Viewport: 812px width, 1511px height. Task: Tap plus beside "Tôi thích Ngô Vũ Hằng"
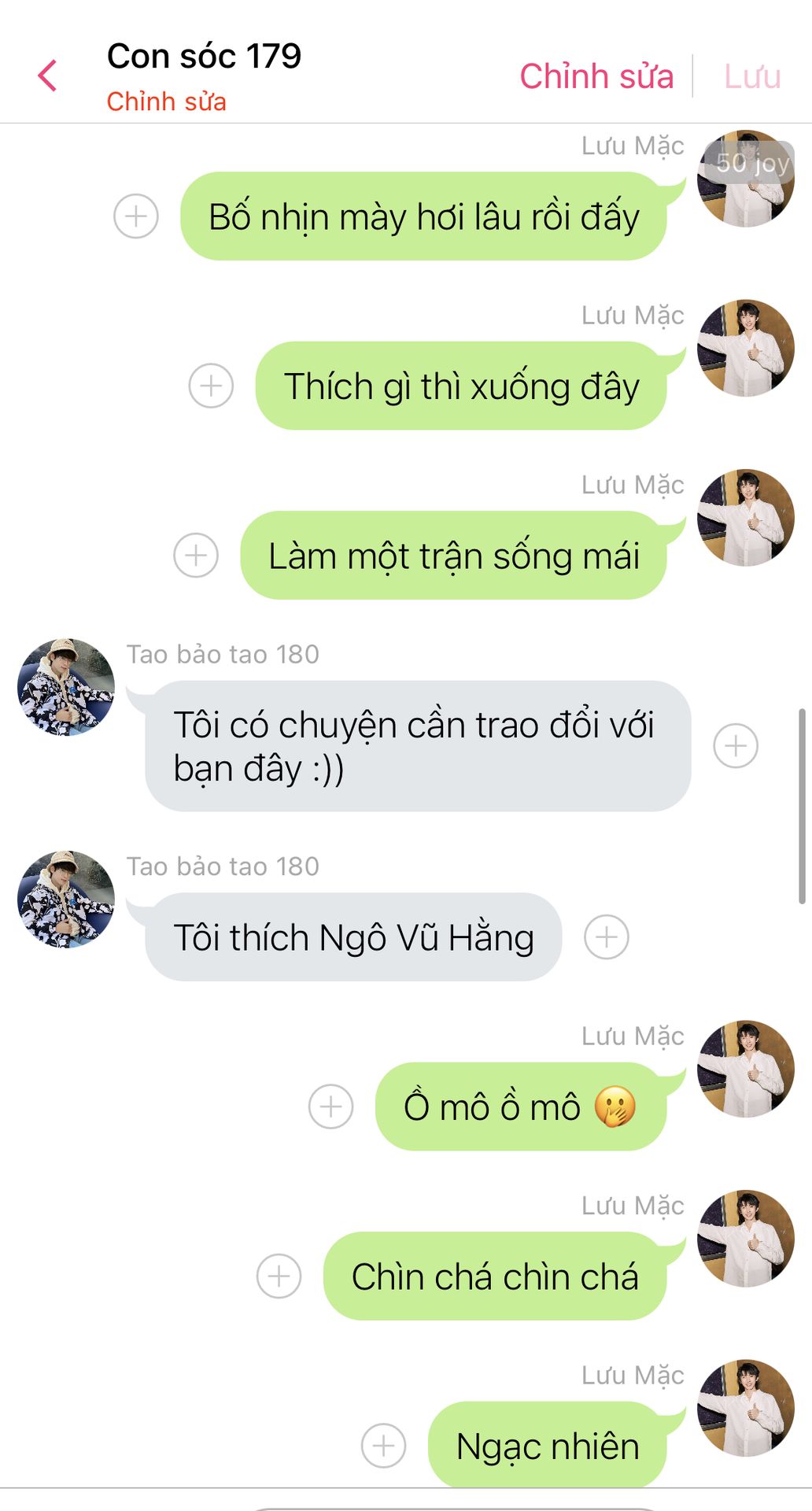(x=607, y=937)
